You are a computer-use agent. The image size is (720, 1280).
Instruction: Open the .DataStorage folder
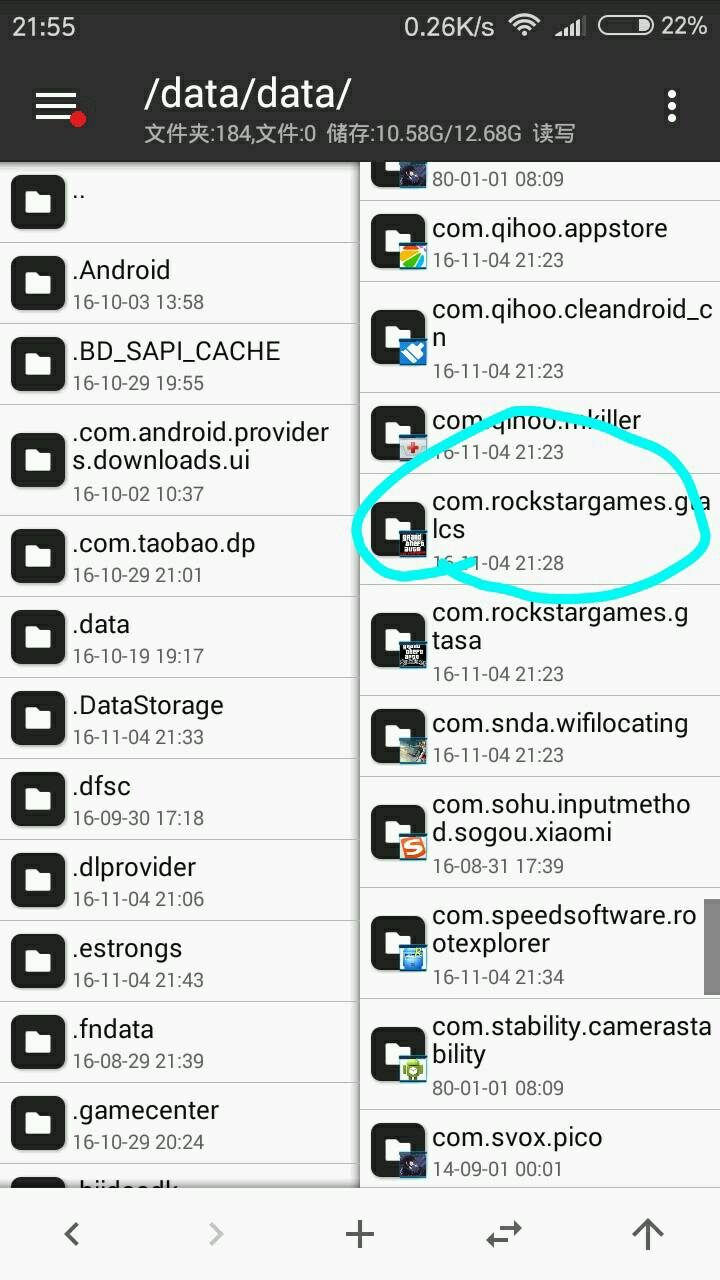(x=180, y=719)
